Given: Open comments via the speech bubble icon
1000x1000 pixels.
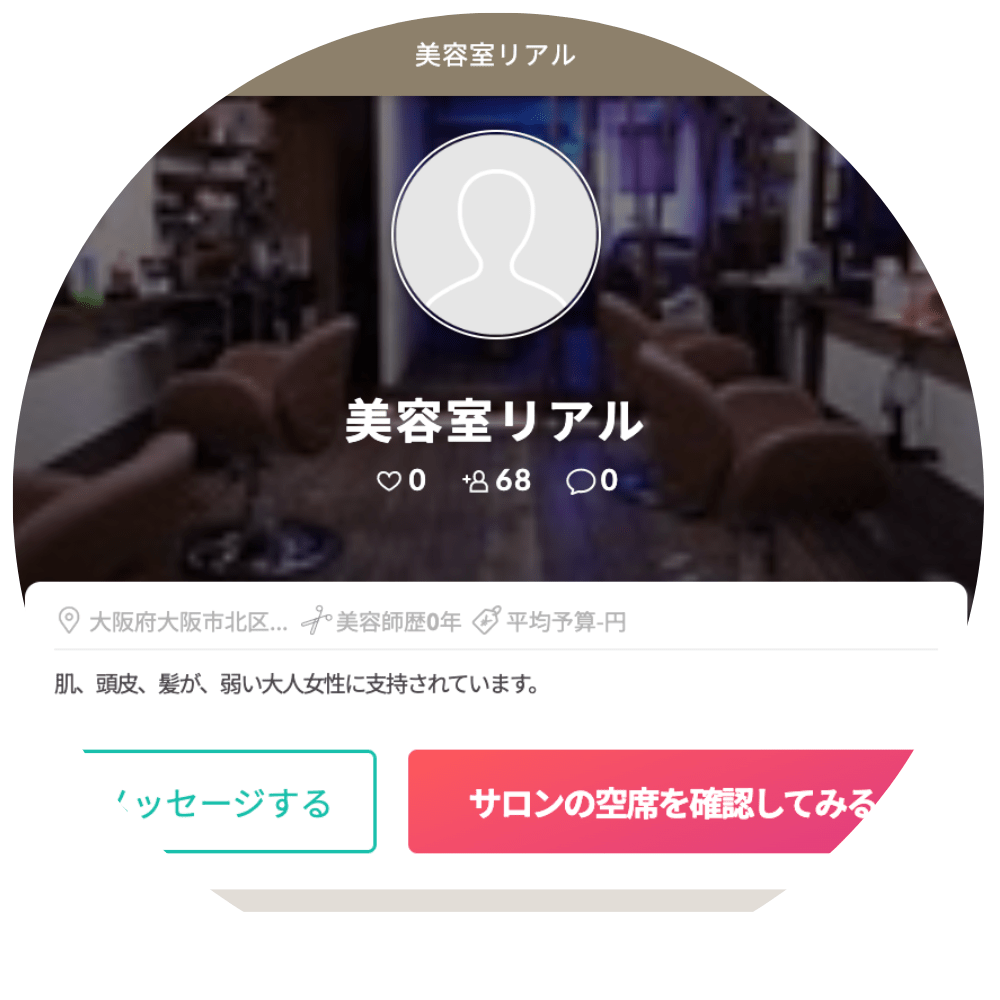Looking at the screenshot, I should (580, 482).
